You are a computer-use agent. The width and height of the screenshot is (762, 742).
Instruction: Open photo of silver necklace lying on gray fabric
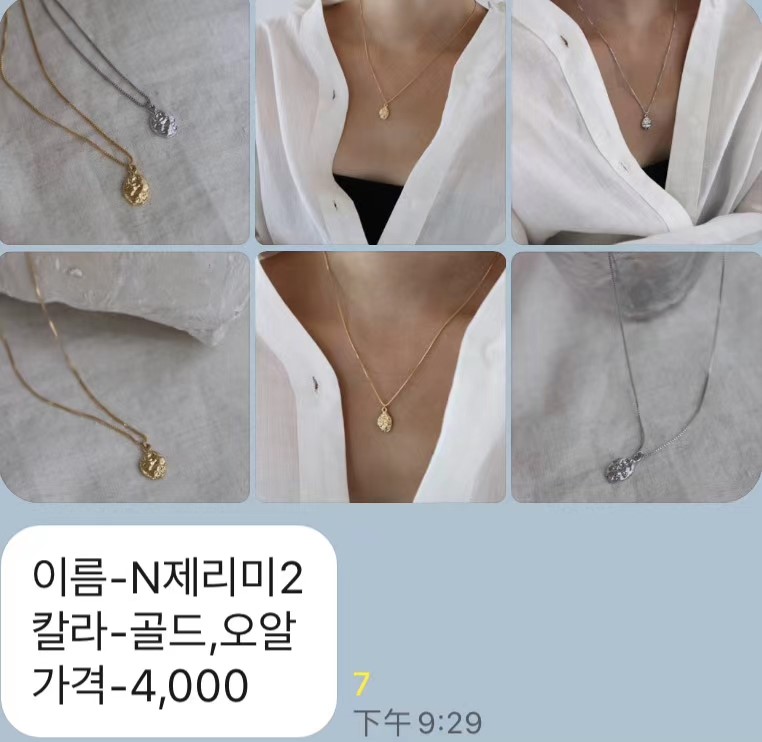636,377
